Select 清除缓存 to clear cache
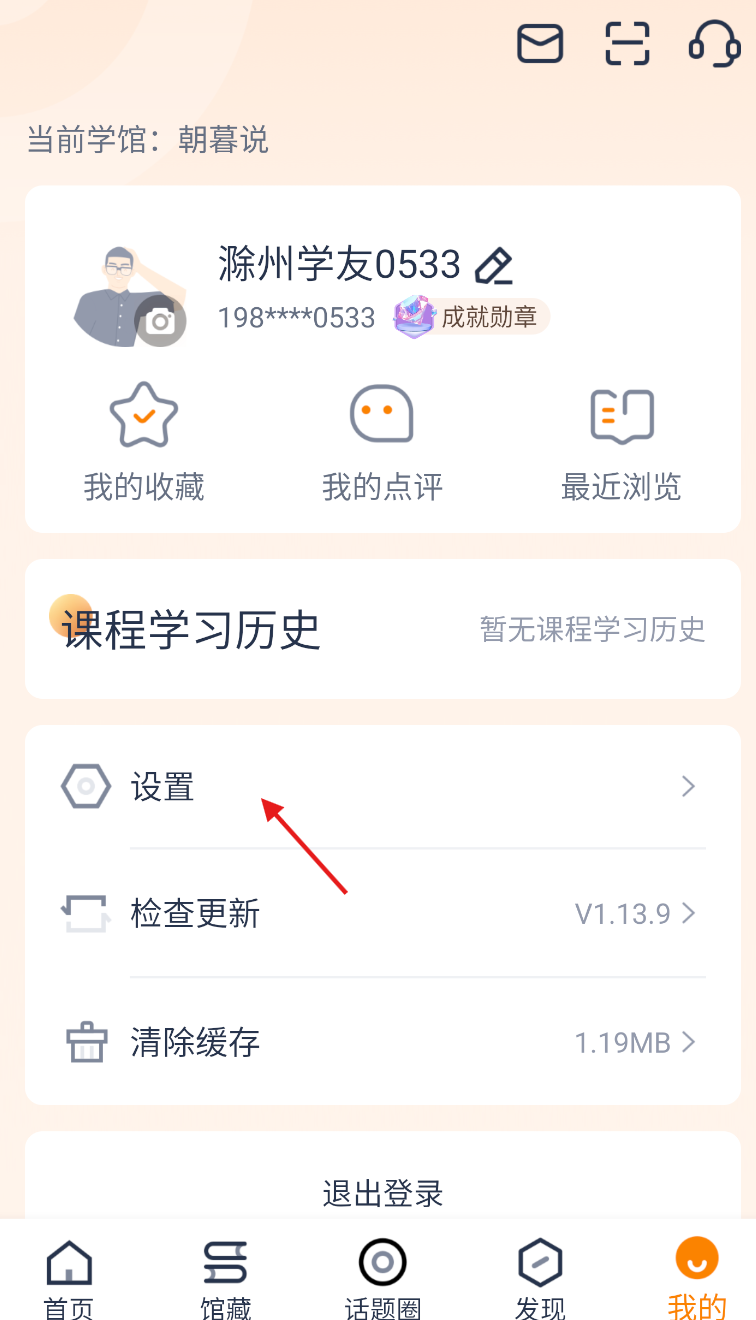The width and height of the screenshot is (756, 1320). pos(382,1042)
